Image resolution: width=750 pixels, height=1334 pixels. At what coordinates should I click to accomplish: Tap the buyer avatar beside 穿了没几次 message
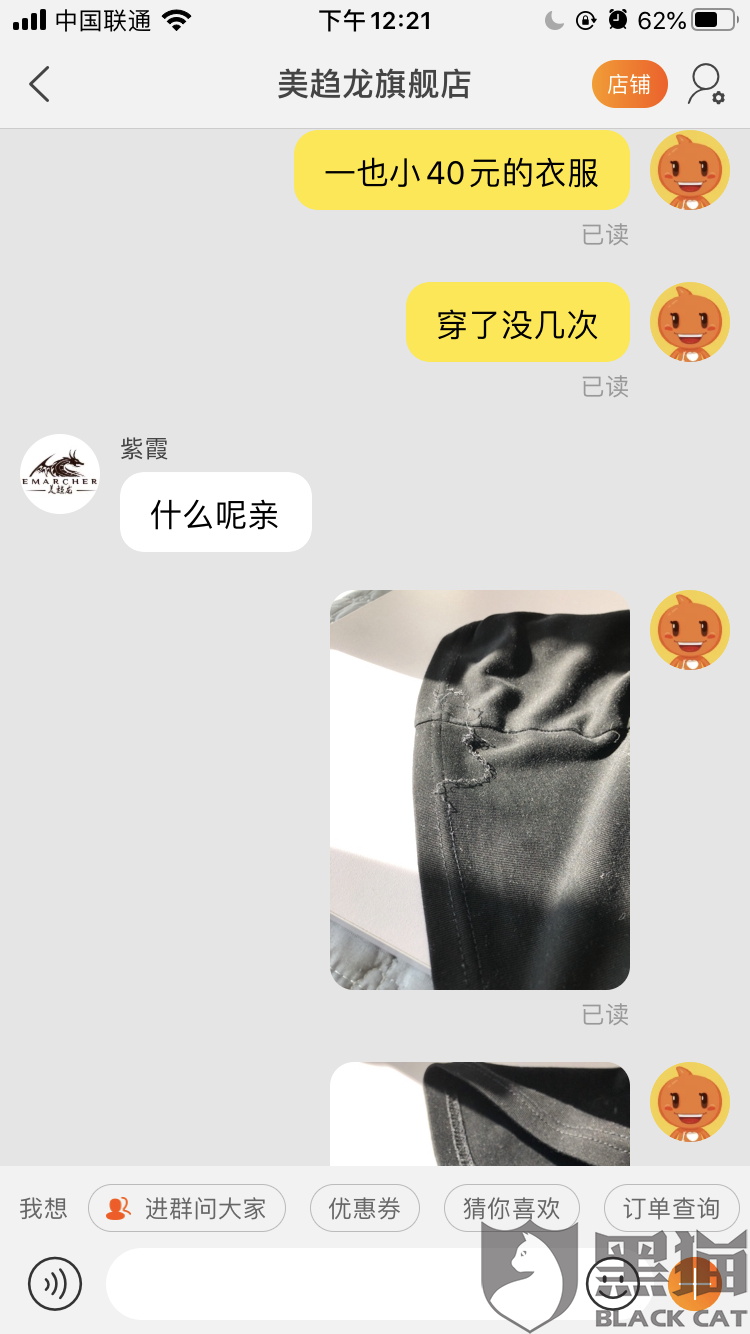click(x=690, y=322)
